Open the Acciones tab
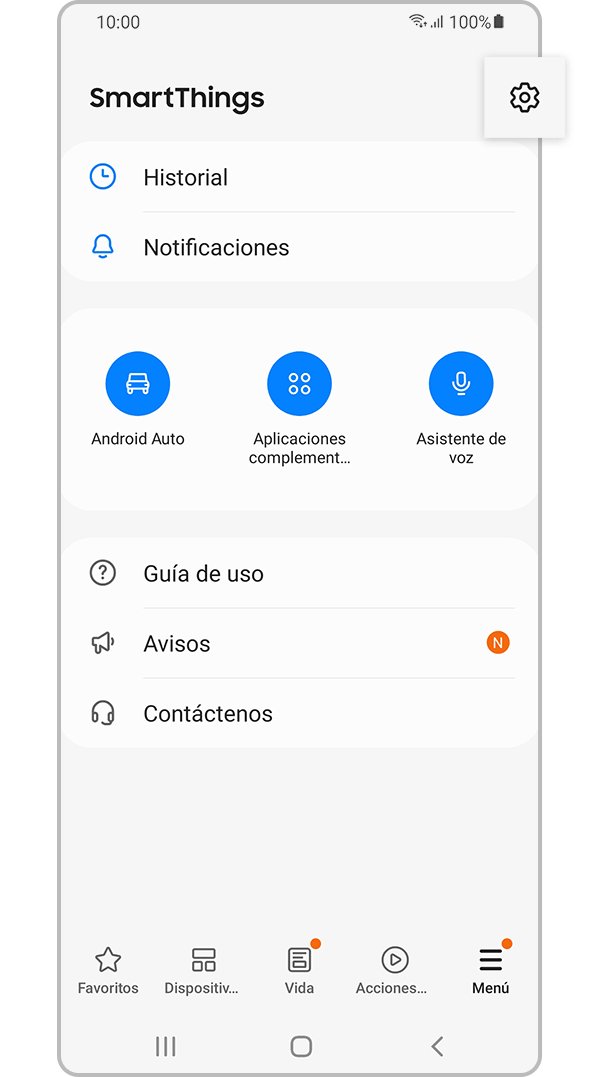Screen dimensions: 600x1077 point(394,970)
